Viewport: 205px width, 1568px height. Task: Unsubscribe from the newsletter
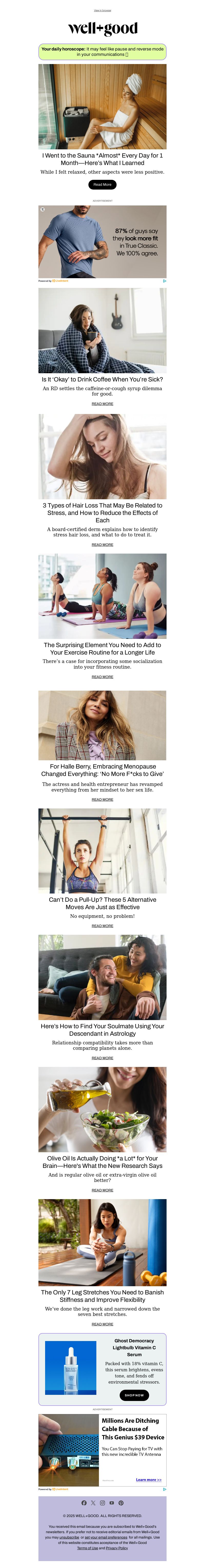(69, 1538)
